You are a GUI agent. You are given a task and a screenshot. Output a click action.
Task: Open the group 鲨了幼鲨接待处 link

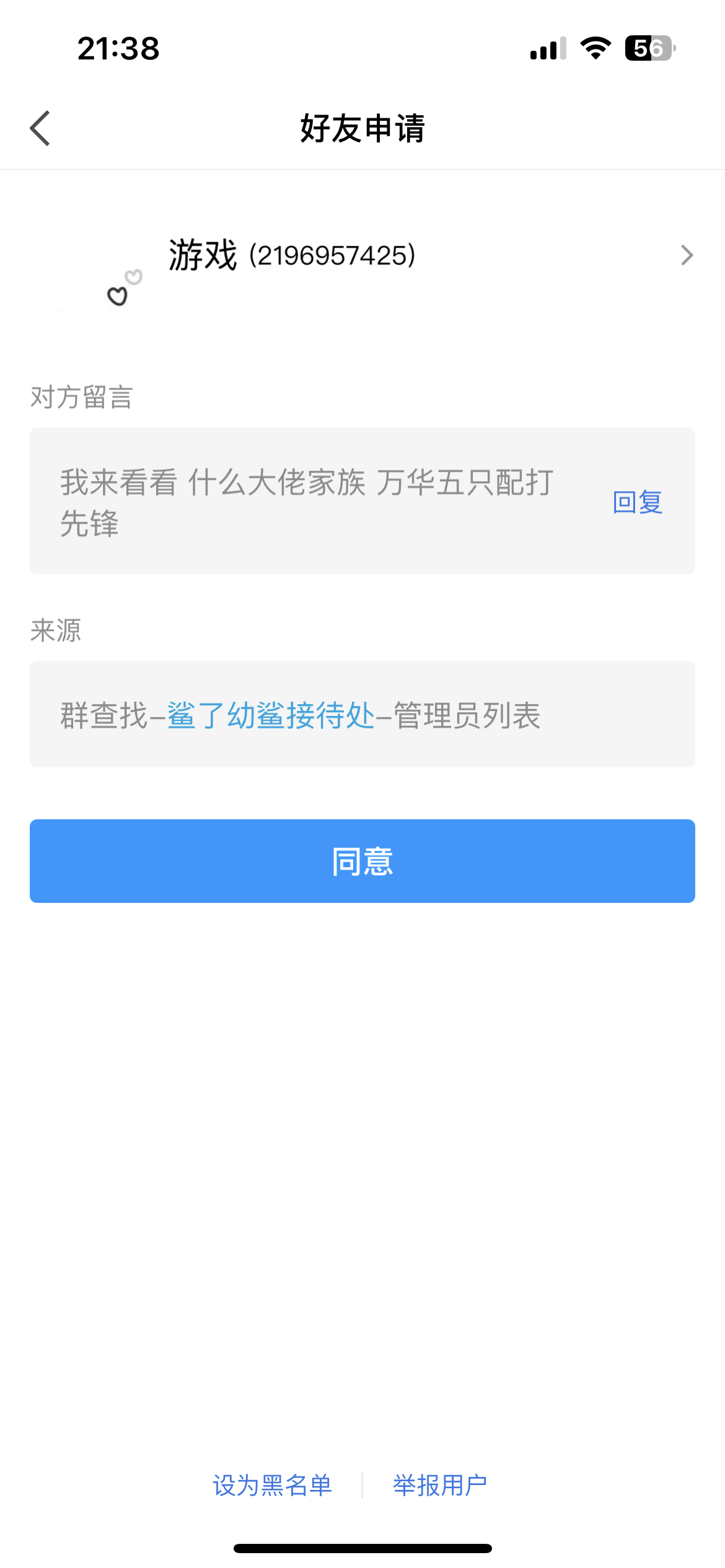click(x=271, y=716)
